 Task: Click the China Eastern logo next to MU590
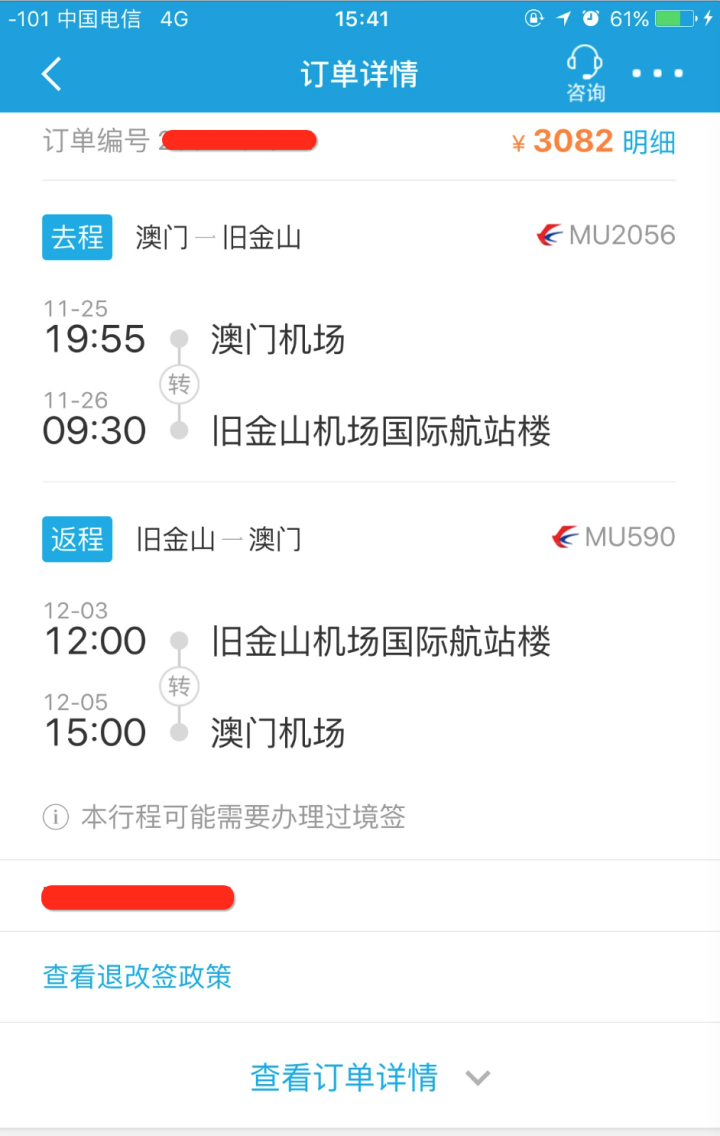click(564, 537)
